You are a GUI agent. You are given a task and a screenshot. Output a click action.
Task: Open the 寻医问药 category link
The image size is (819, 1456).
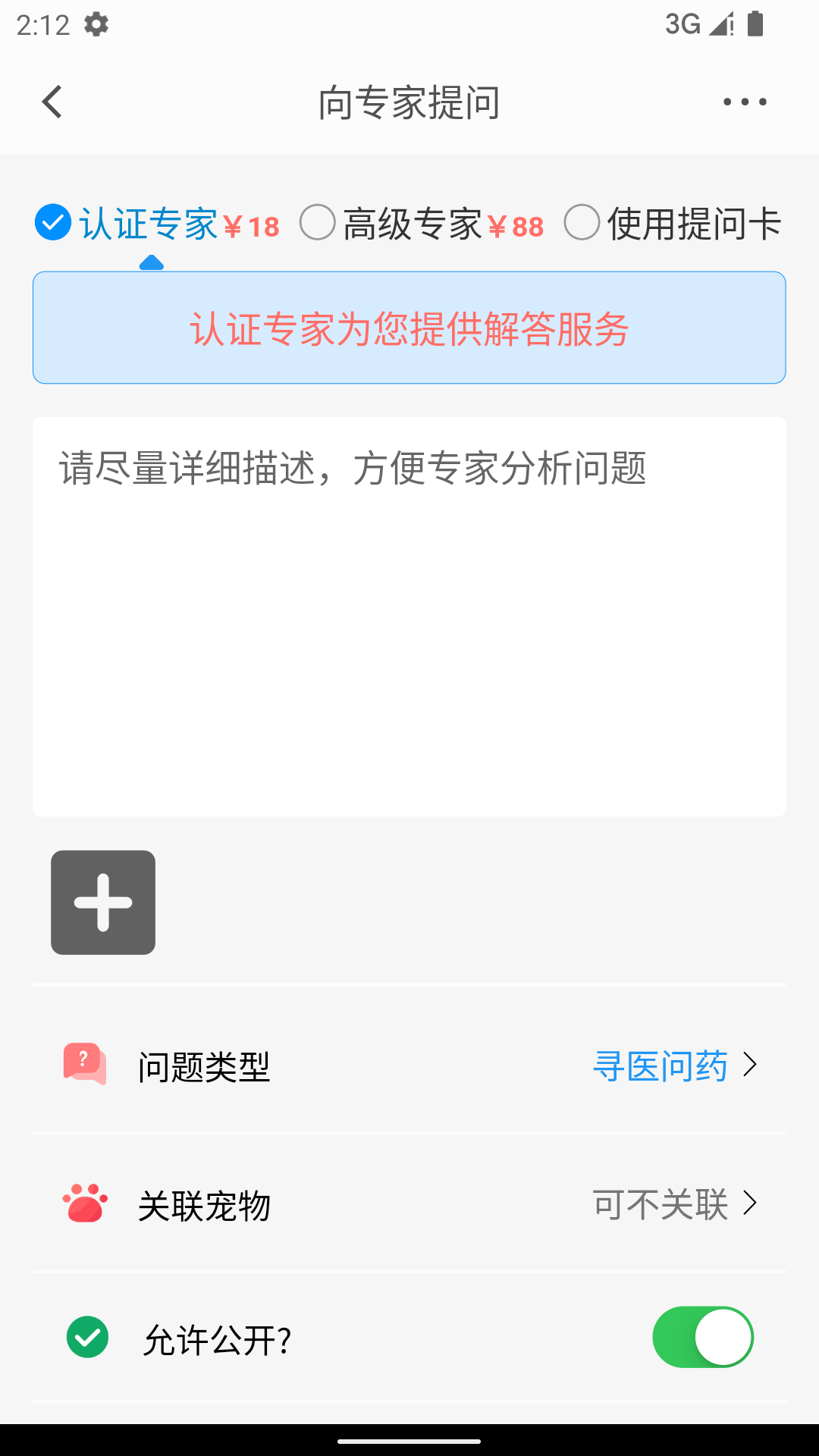click(x=660, y=1065)
